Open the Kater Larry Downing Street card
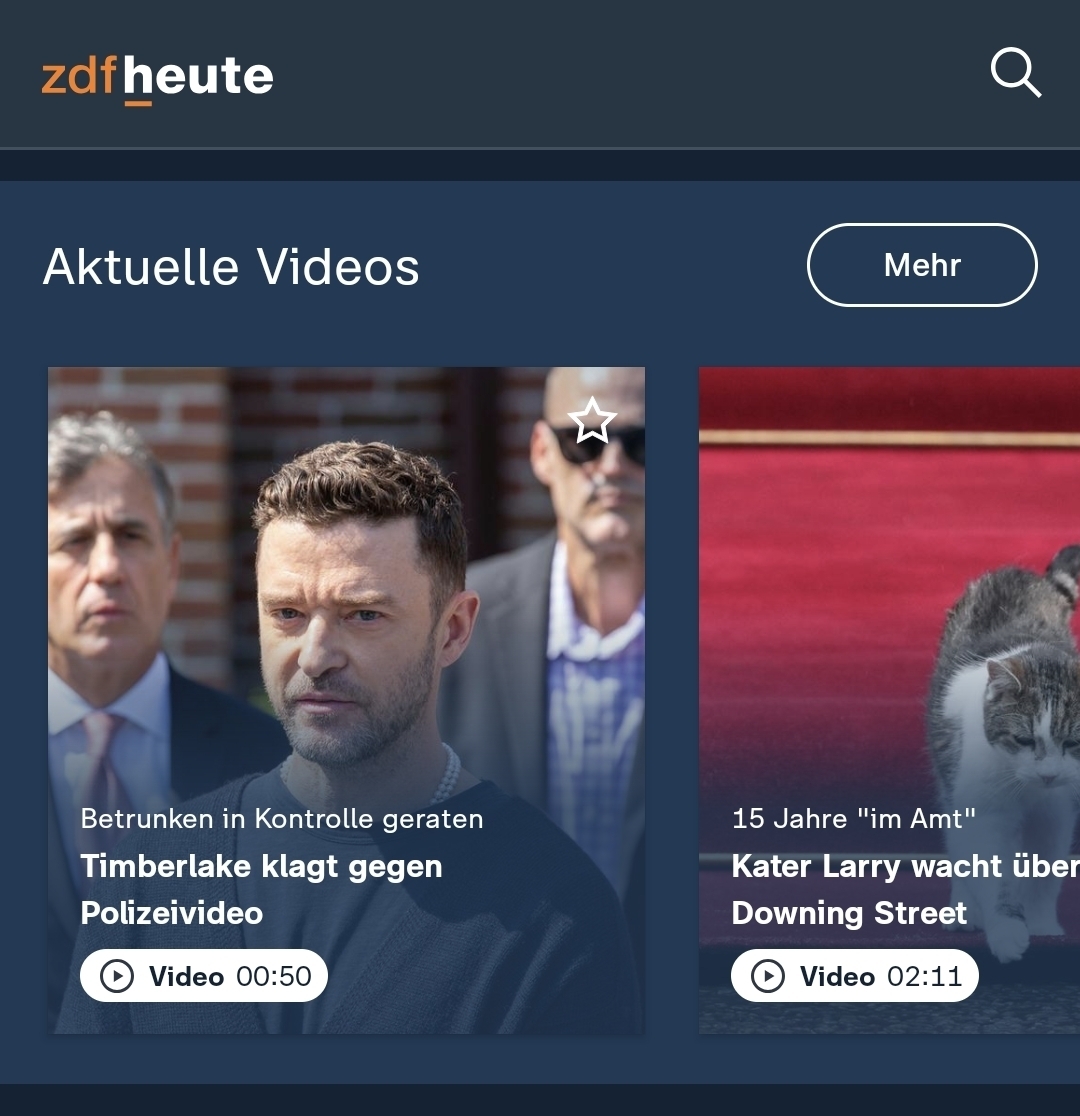Image resolution: width=1080 pixels, height=1116 pixels. tap(889, 650)
